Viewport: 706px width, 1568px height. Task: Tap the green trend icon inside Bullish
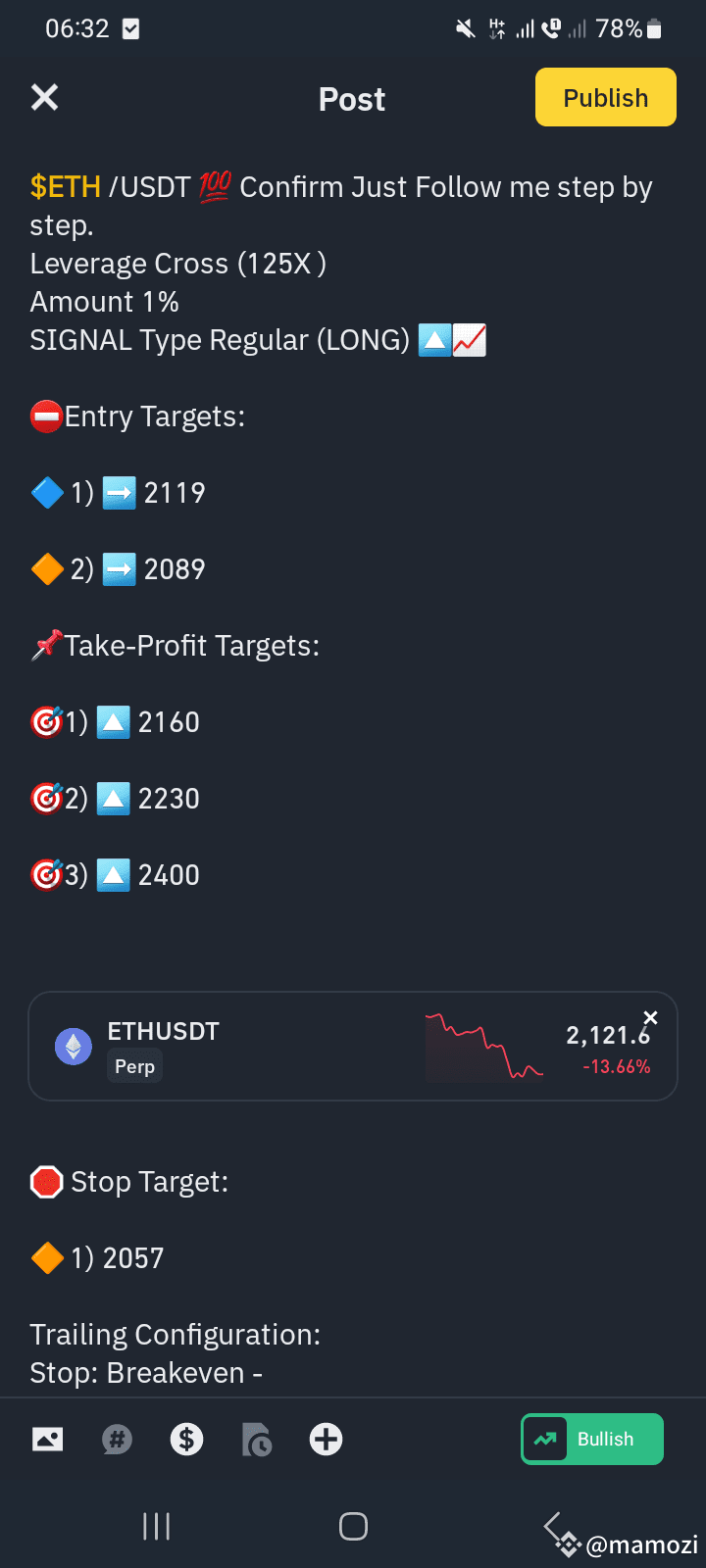click(x=545, y=1439)
